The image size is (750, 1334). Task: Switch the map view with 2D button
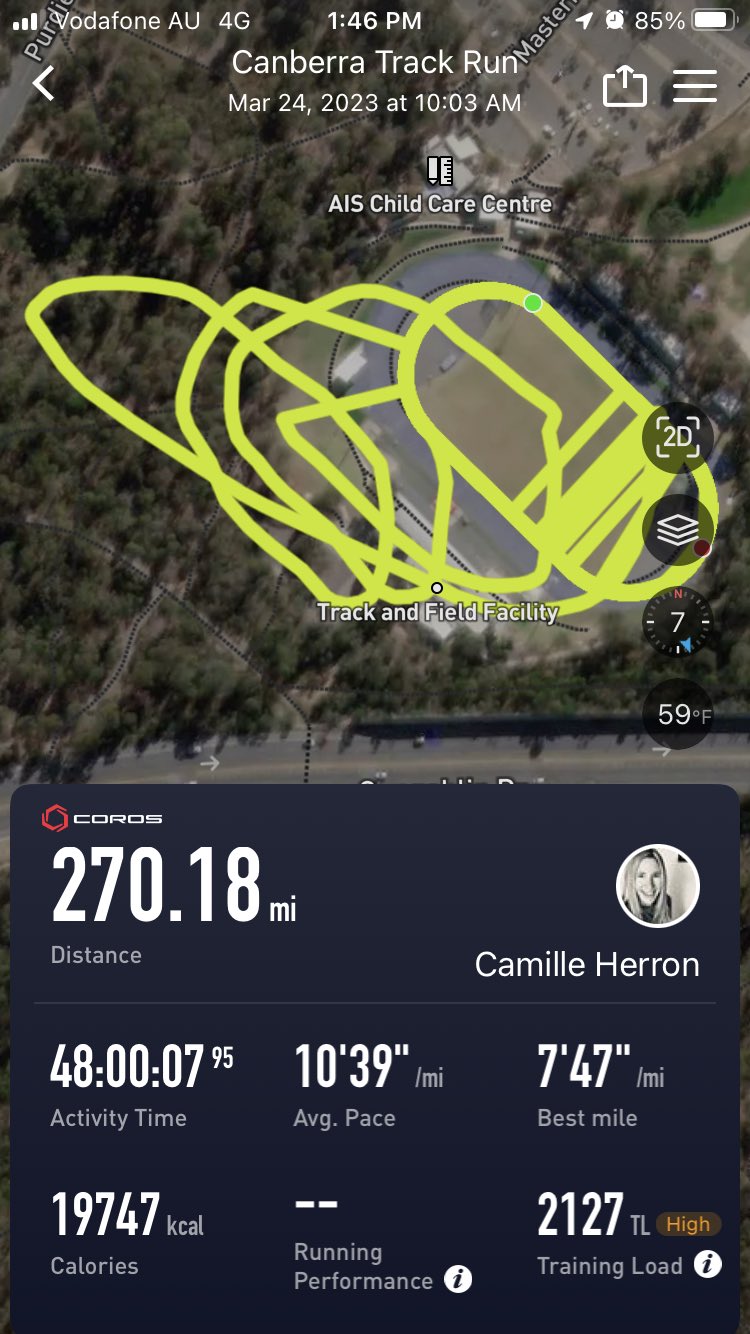[x=678, y=438]
